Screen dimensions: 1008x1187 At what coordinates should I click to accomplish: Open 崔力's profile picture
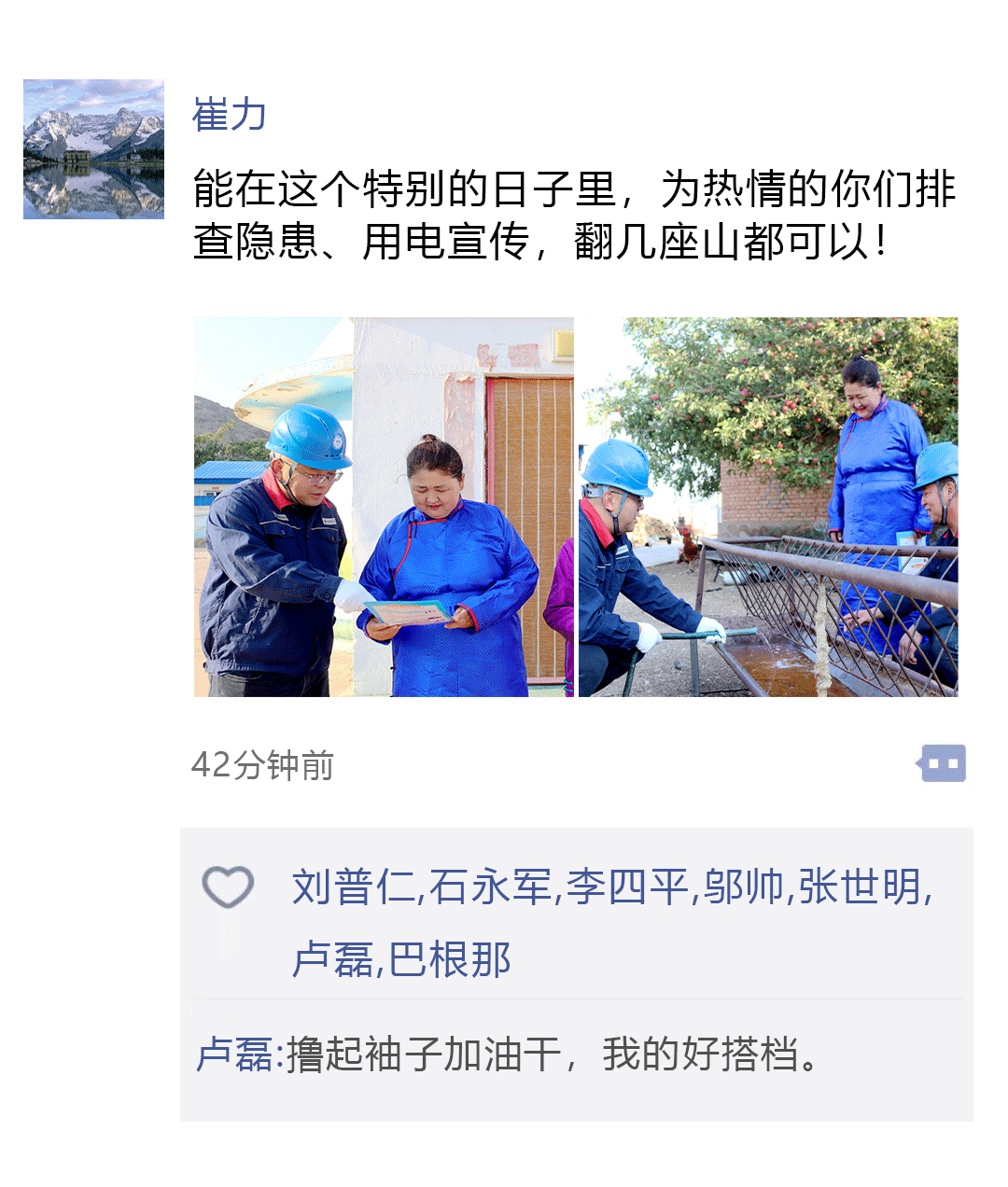pyautogui.click(x=93, y=149)
